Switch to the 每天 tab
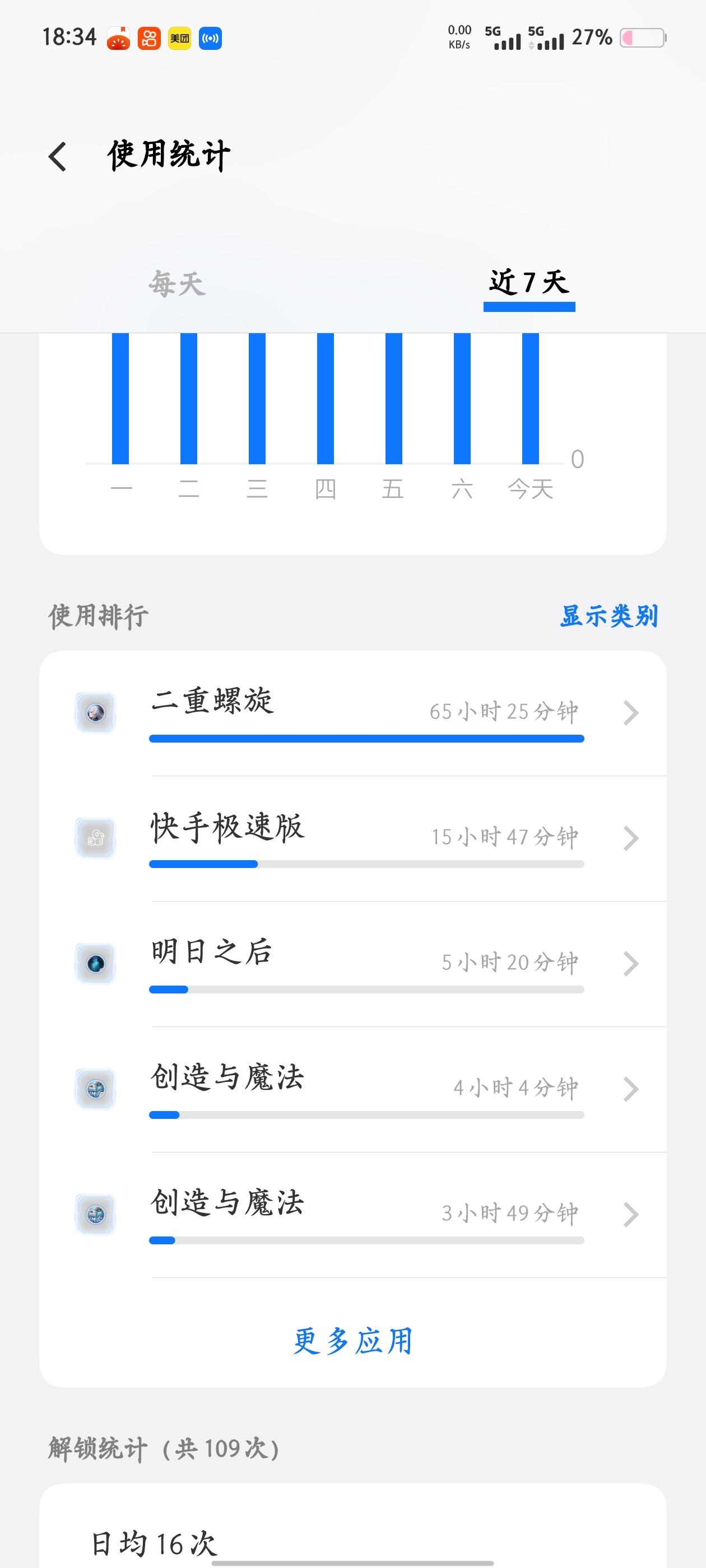Screen dimensions: 706x1568 coord(176,284)
